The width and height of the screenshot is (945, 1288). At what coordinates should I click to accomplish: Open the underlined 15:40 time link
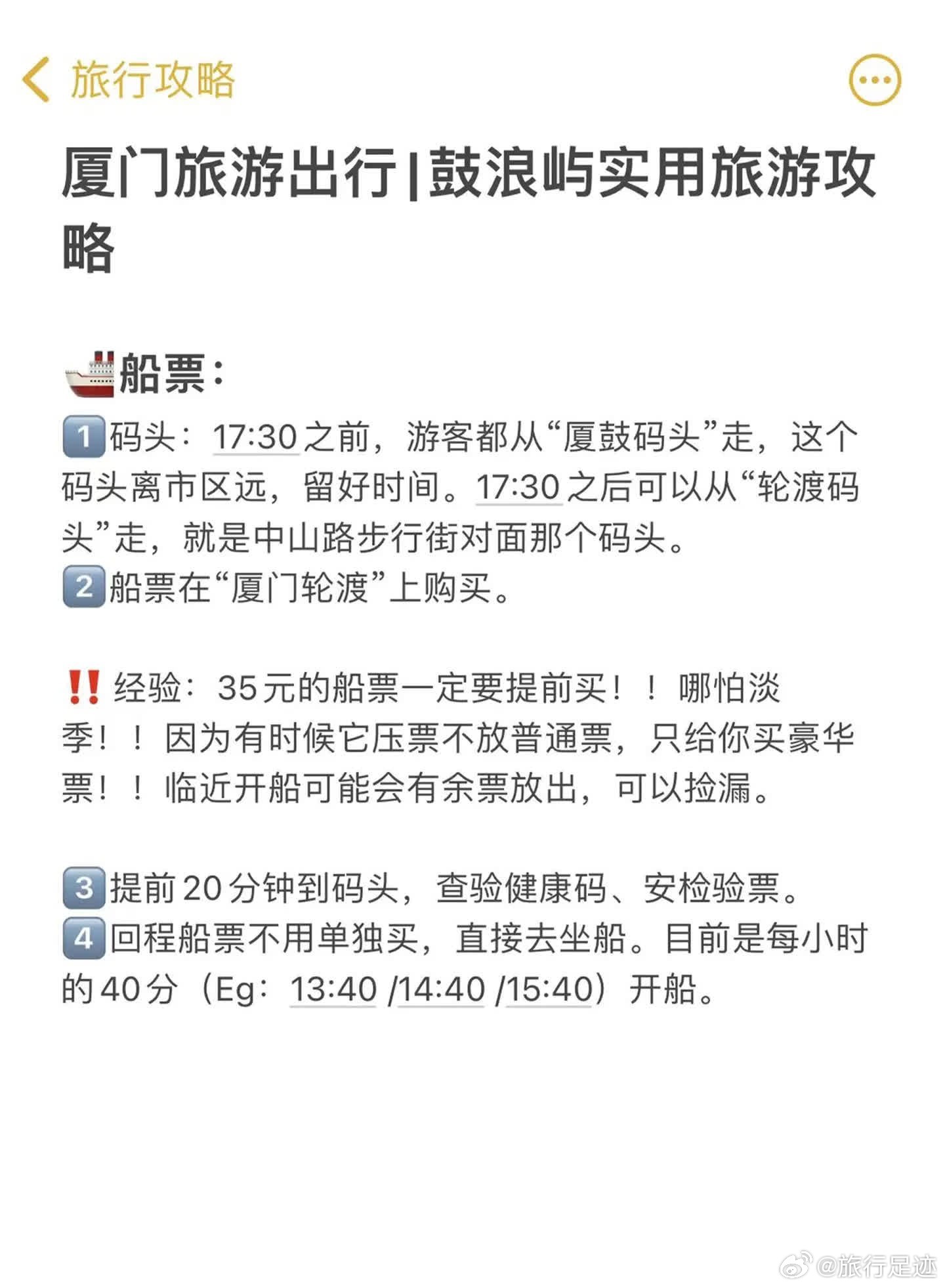[550, 989]
